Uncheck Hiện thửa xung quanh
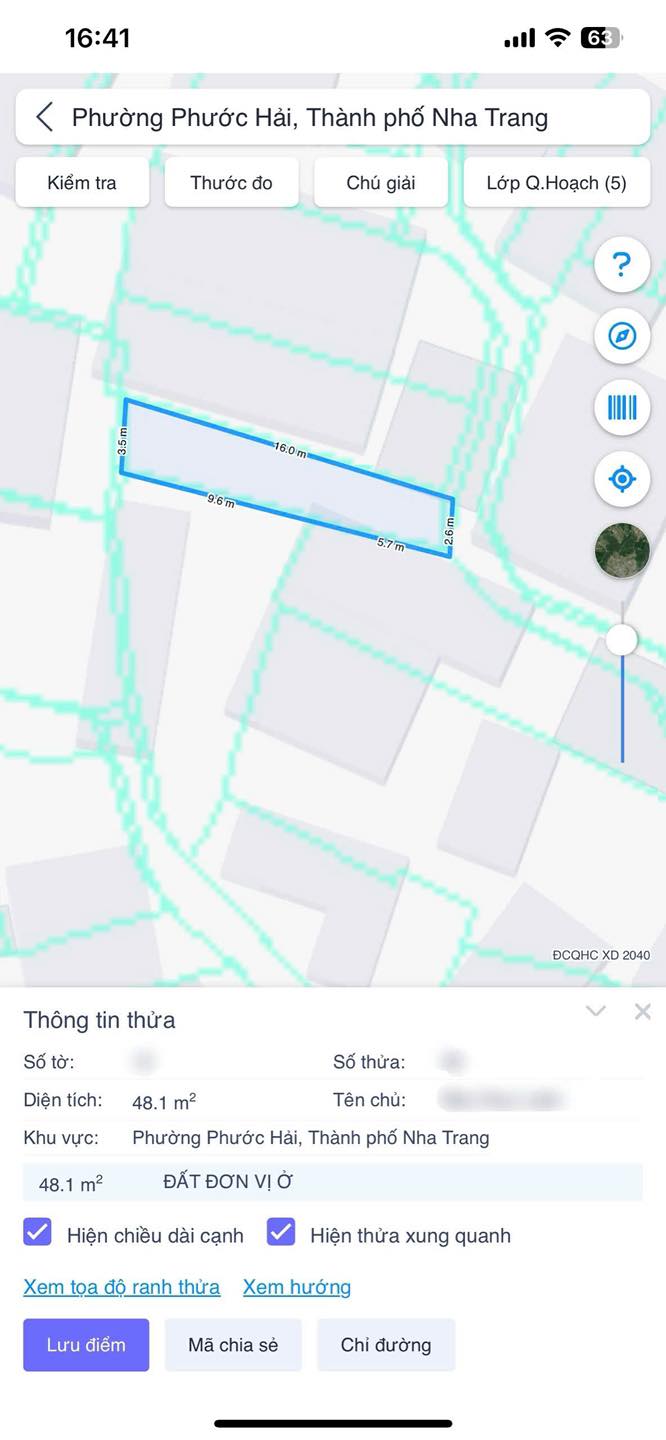The width and height of the screenshot is (666, 1440). point(281,1232)
